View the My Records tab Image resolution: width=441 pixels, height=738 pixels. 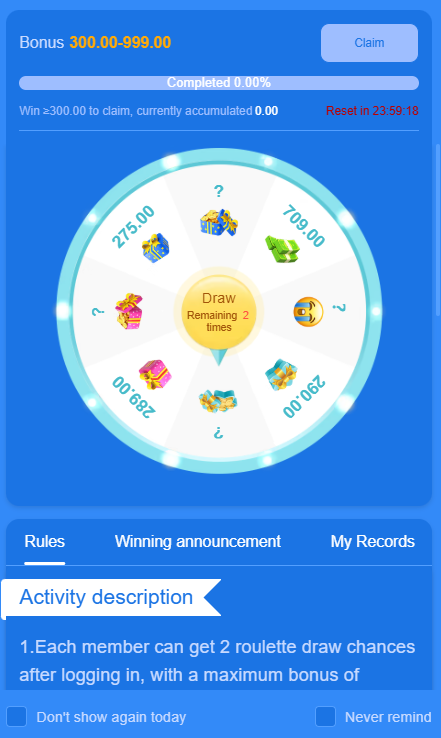(x=372, y=541)
